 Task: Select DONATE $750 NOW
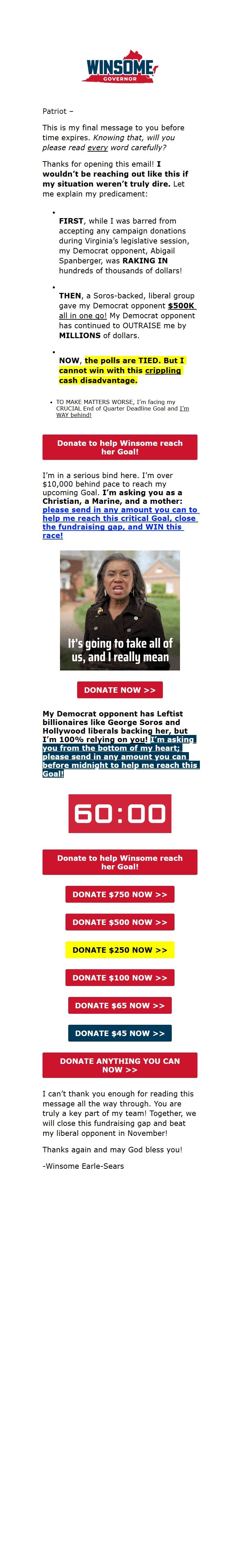[x=119, y=894]
